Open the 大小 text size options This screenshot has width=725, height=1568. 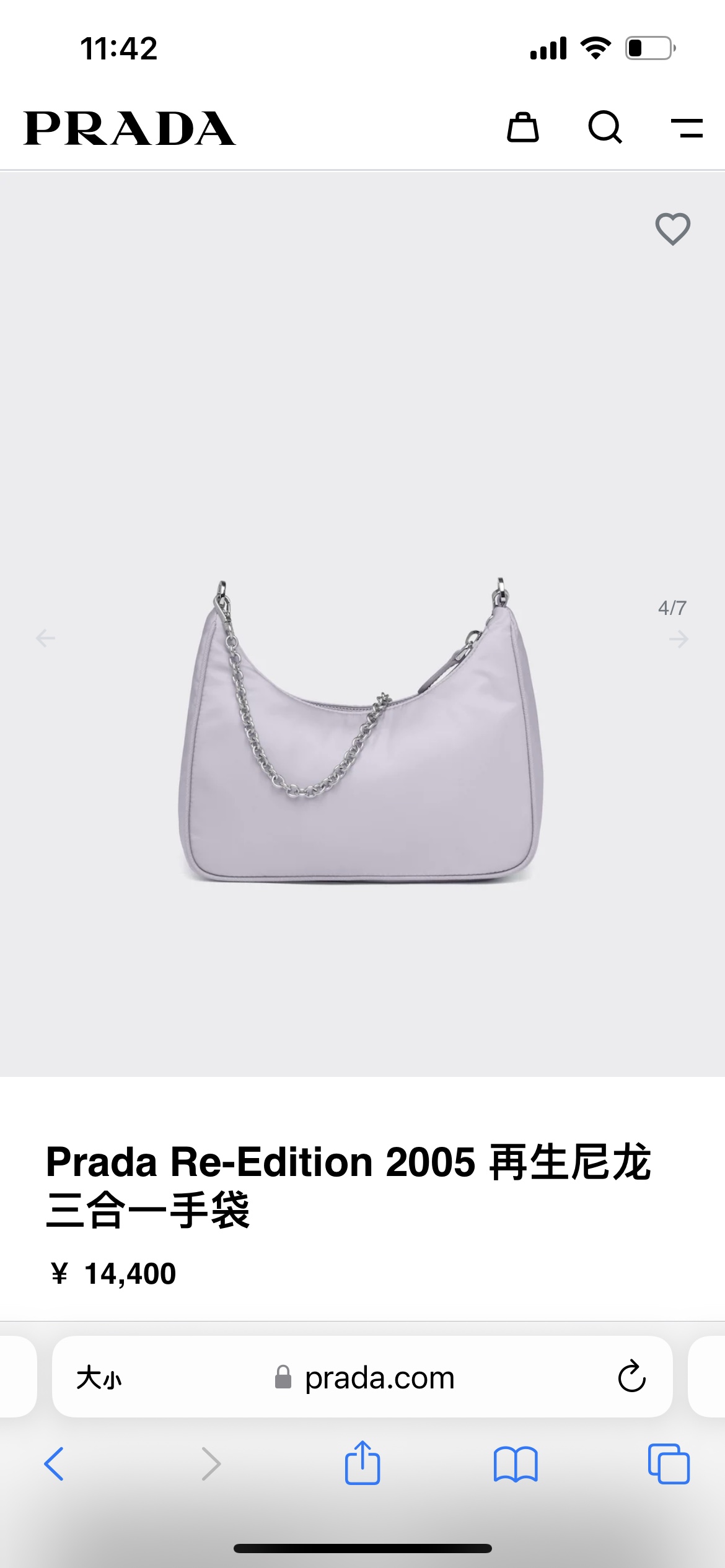[x=99, y=1378]
